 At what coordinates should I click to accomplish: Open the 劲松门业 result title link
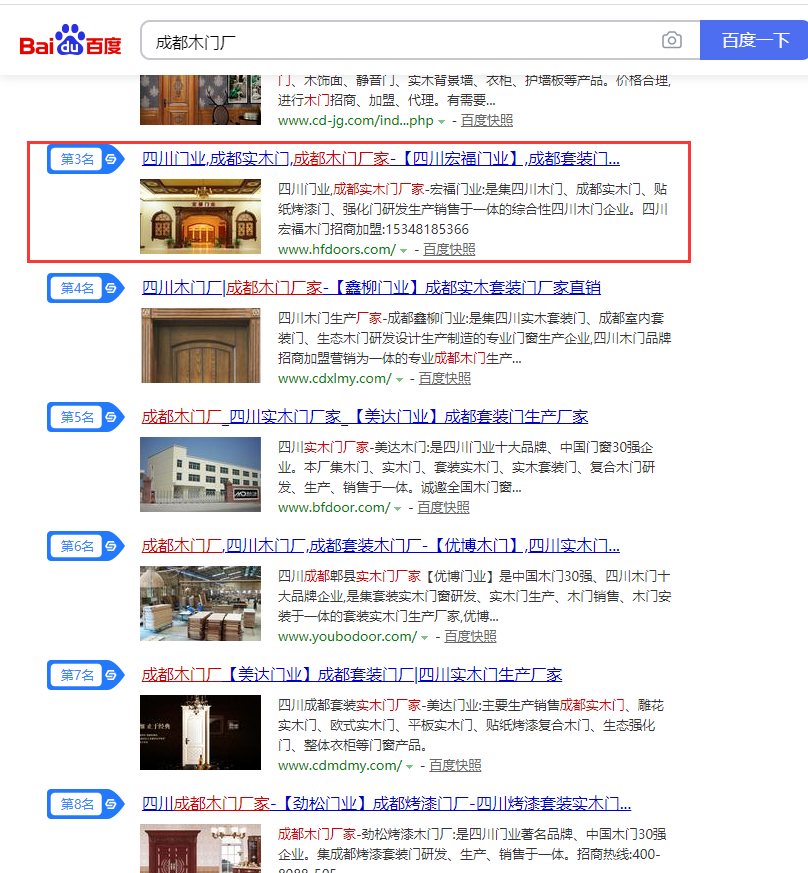pos(386,804)
